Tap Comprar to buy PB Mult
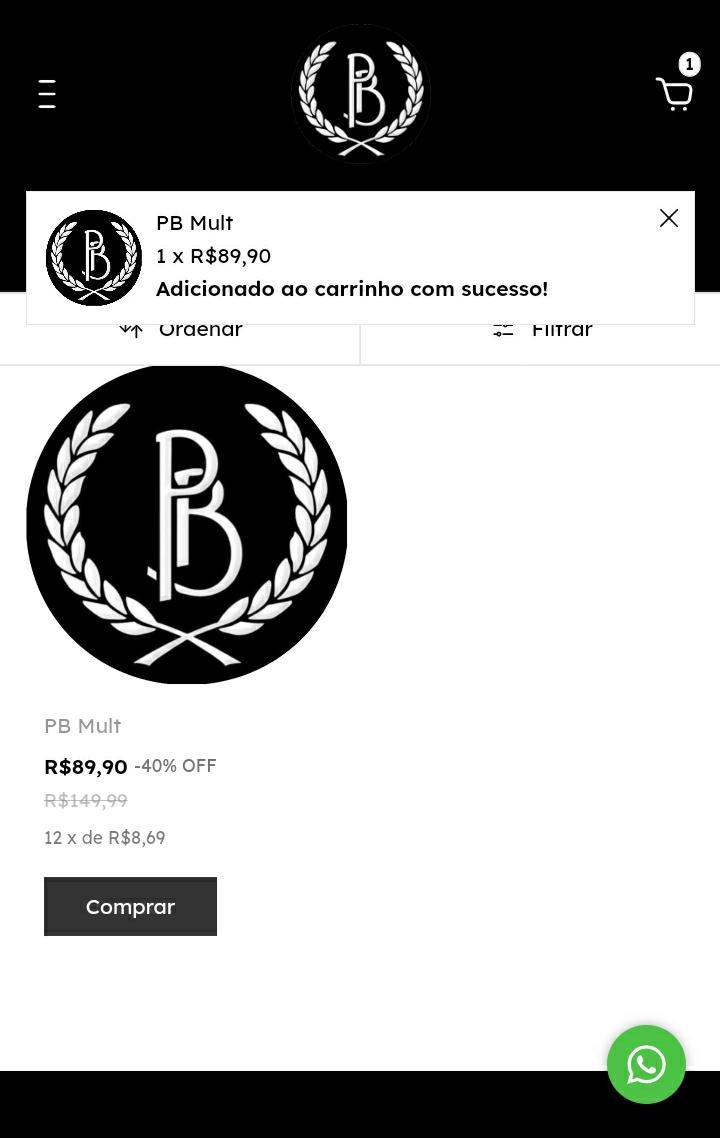This screenshot has height=1138, width=720. point(130,906)
